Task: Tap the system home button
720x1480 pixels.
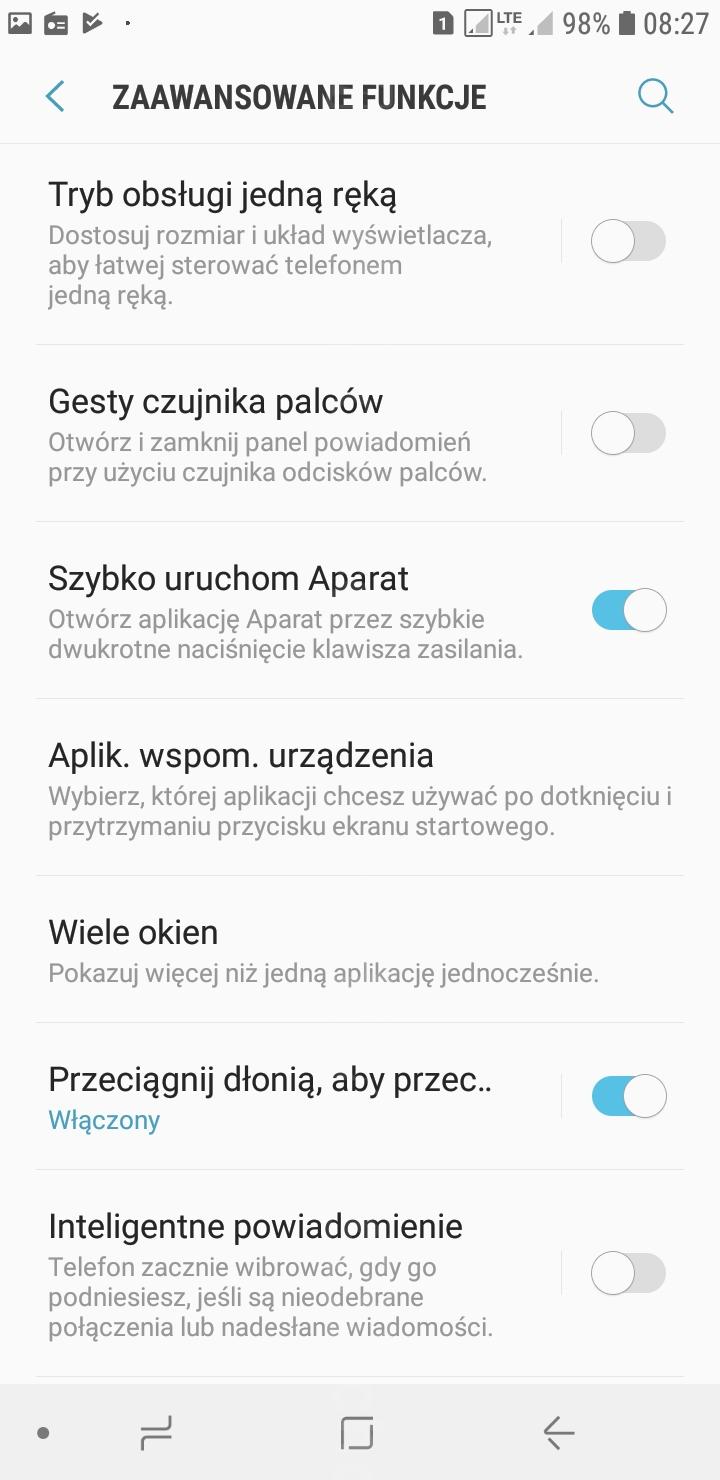Action: pos(357,1433)
